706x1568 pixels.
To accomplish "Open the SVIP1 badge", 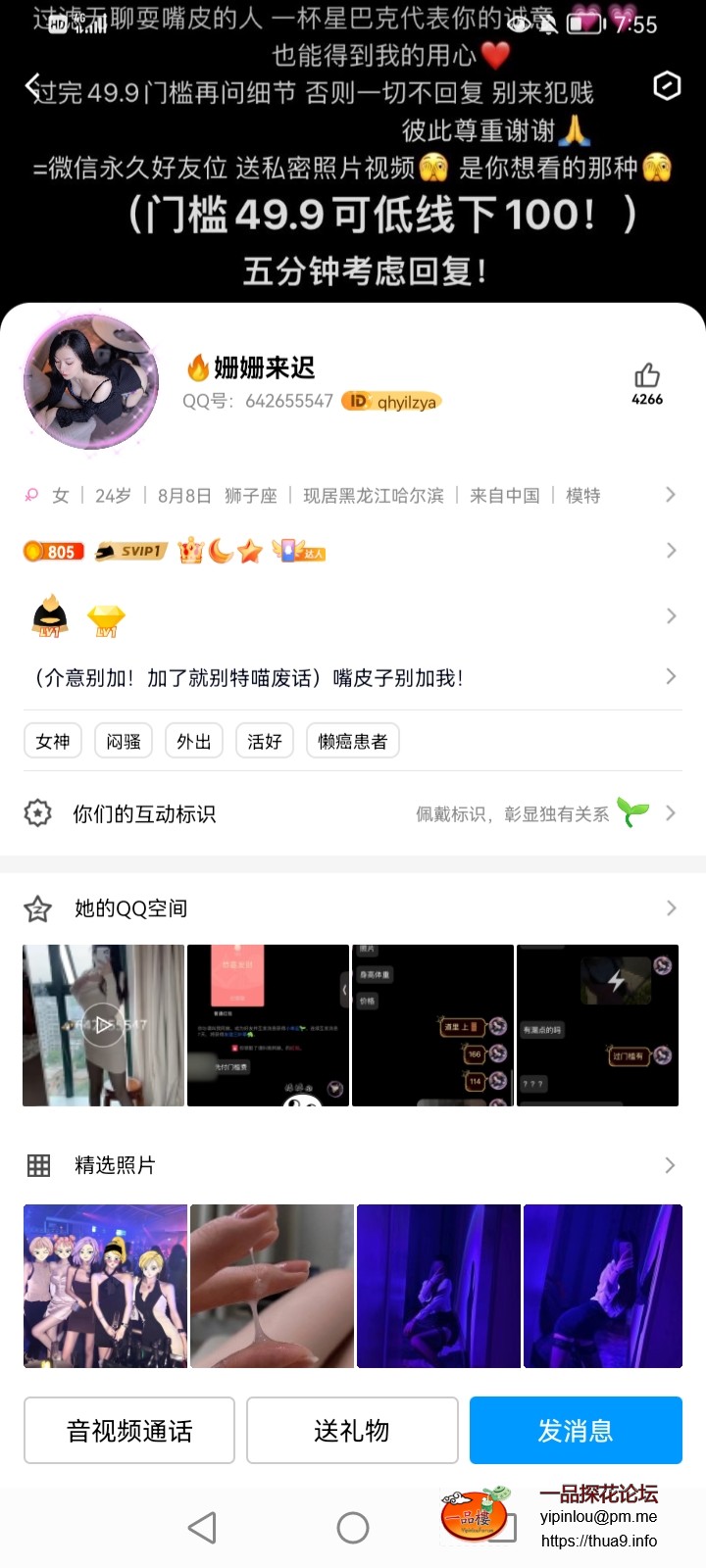I will click(130, 551).
